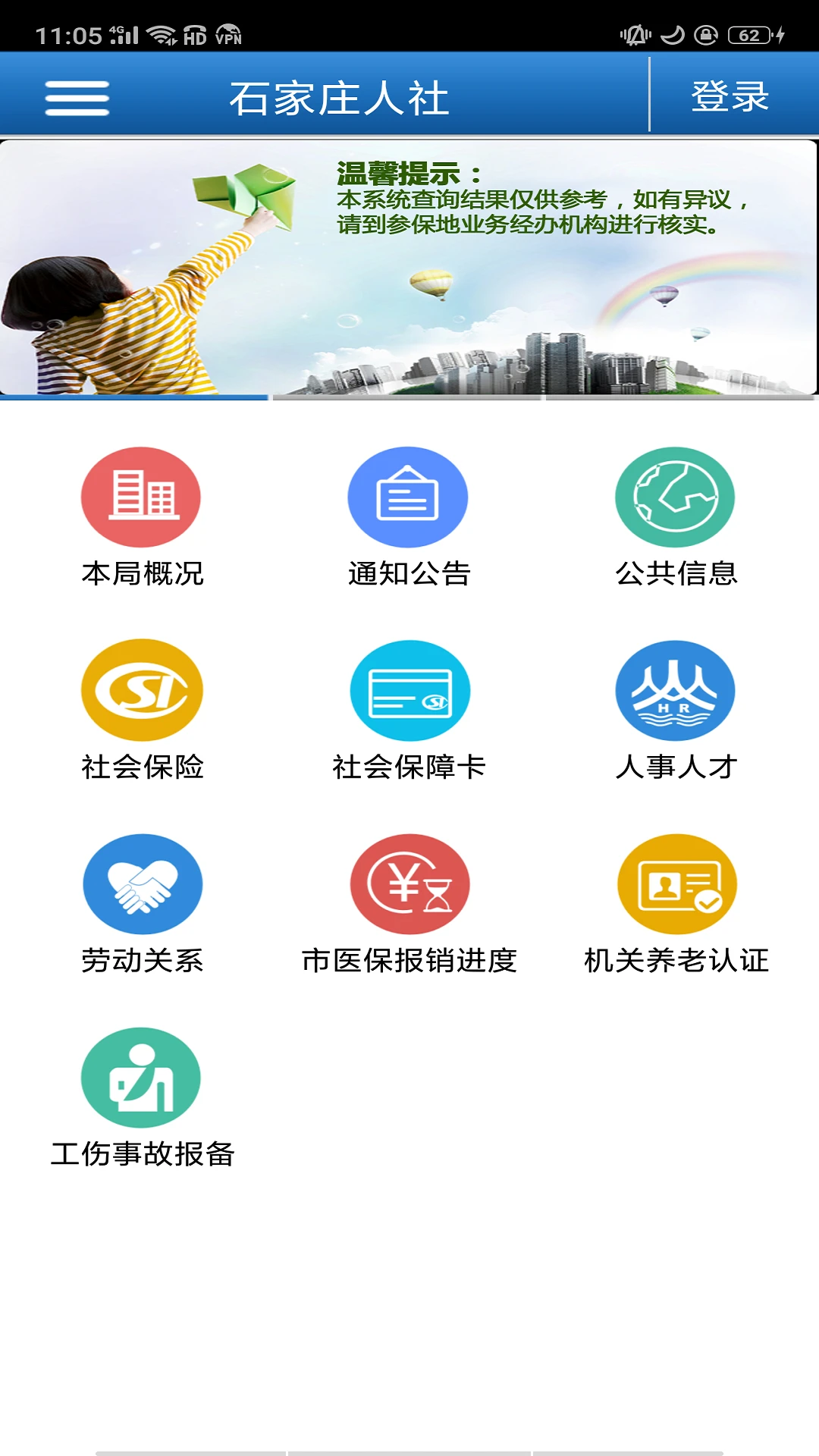
Task: Tap the 石家庄人社 title bar
Action: click(341, 97)
